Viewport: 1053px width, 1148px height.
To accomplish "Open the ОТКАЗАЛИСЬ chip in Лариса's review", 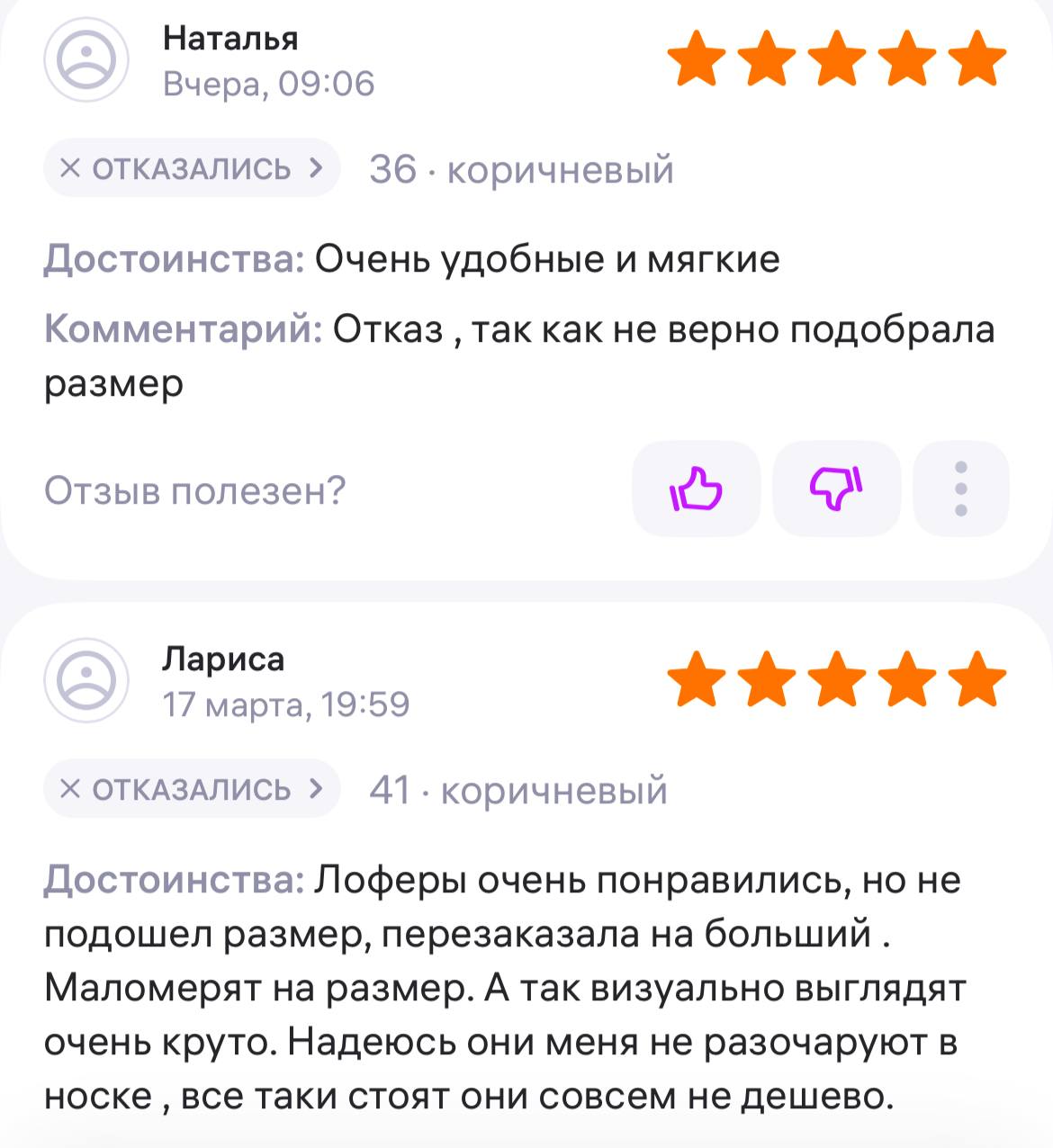I will pyautogui.click(x=192, y=789).
